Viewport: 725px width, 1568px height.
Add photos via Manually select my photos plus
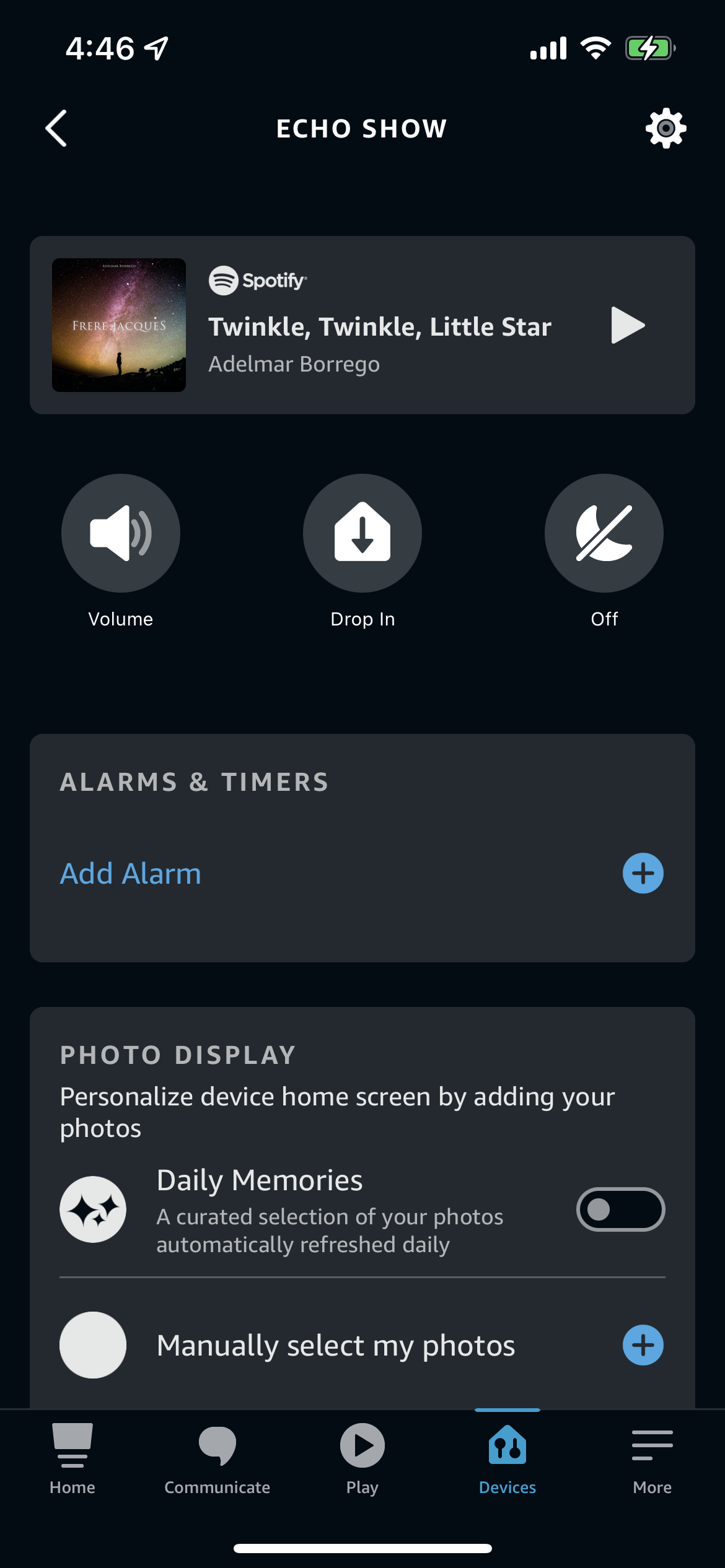click(643, 1345)
